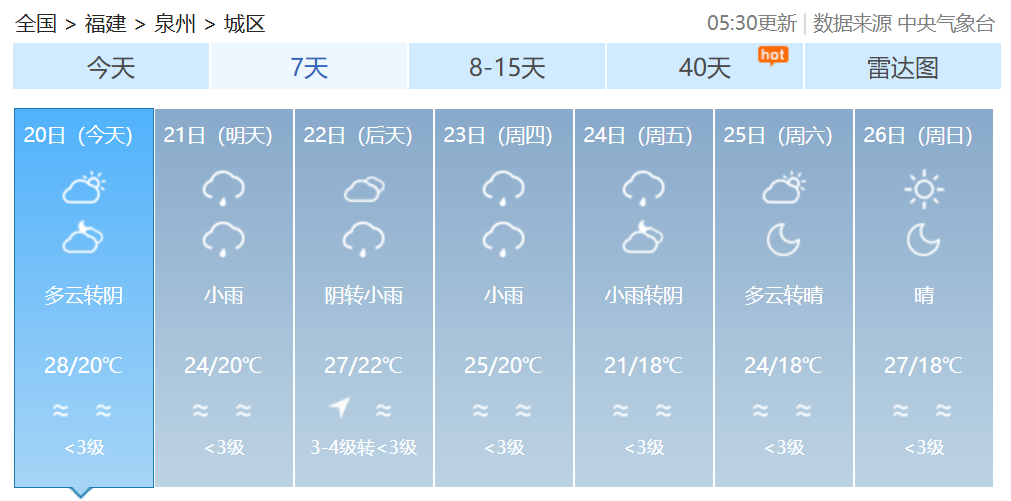Select the 7天 forecast tab
Image resolution: width=1011 pixels, height=501 pixels.
(x=309, y=68)
